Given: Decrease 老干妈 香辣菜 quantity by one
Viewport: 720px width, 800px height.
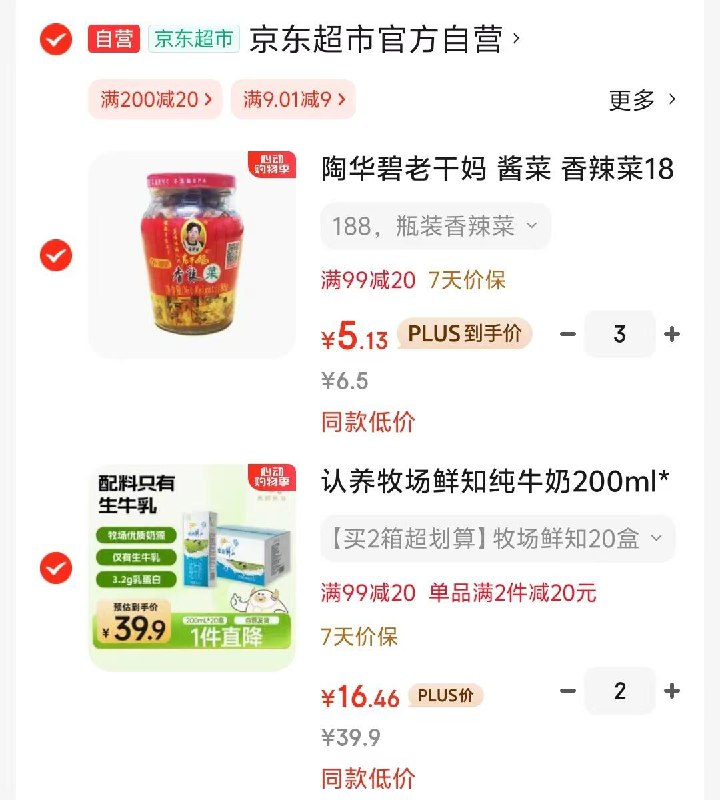Looking at the screenshot, I should pyautogui.click(x=568, y=335).
